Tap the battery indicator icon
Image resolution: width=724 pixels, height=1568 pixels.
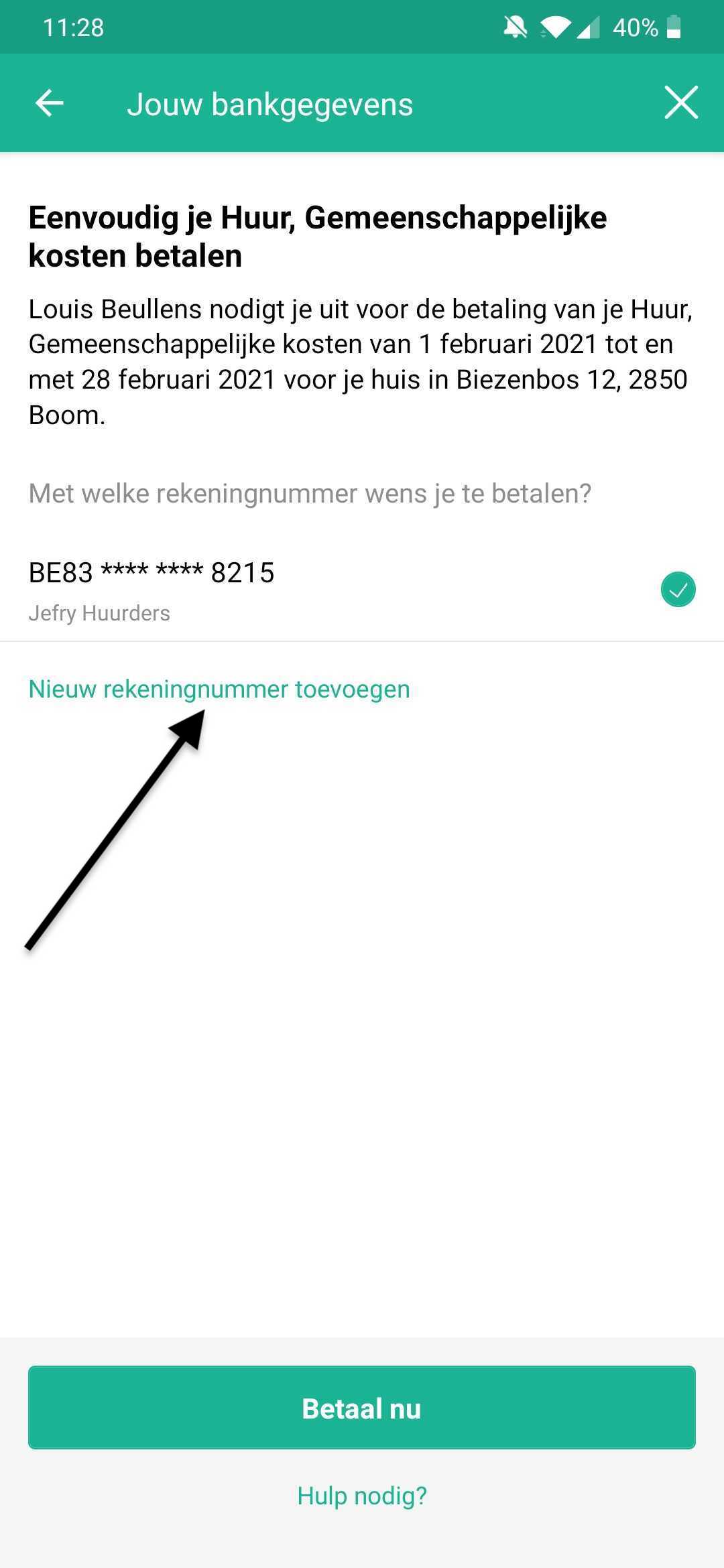click(672, 27)
